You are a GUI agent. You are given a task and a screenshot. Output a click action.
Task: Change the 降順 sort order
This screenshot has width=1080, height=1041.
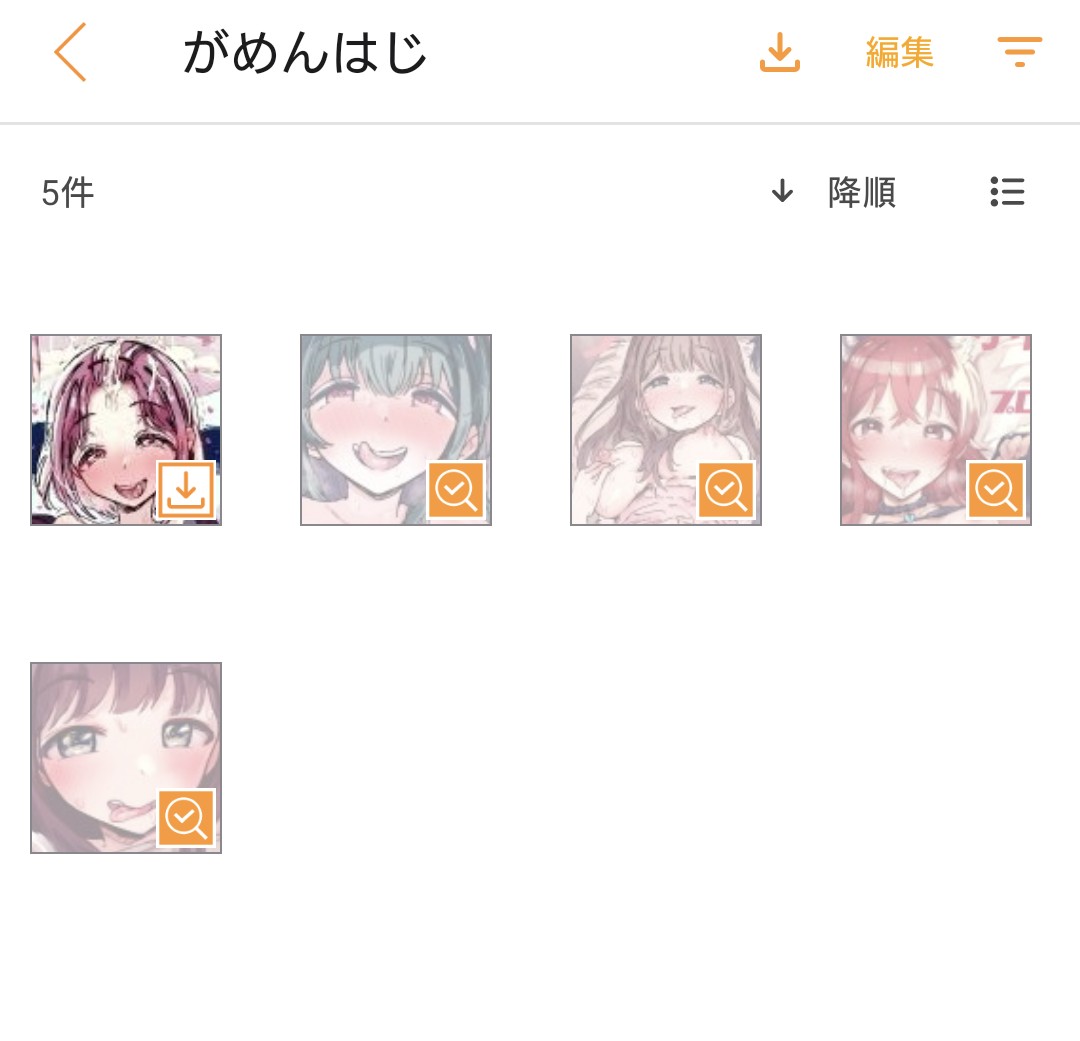pos(834,192)
